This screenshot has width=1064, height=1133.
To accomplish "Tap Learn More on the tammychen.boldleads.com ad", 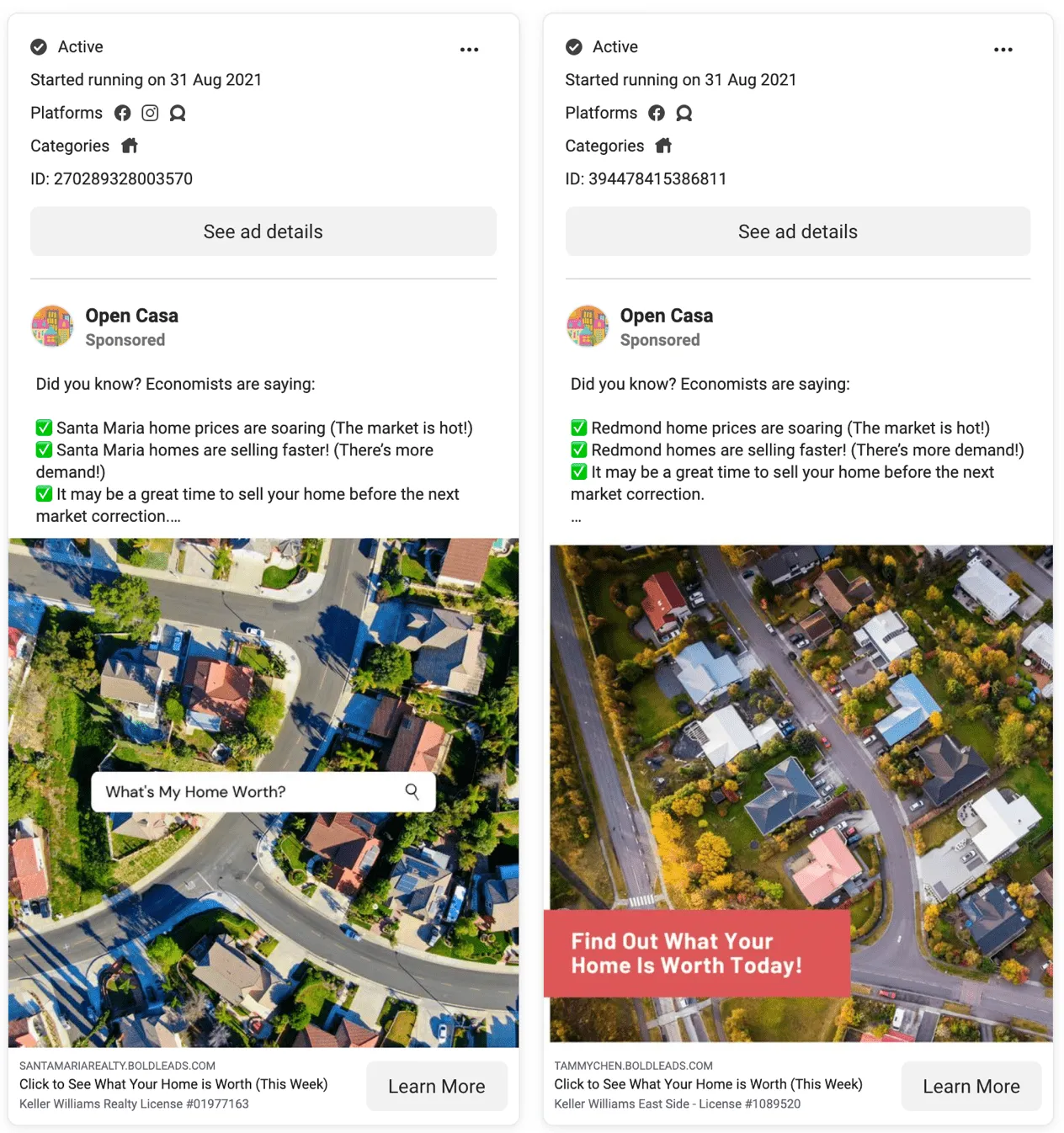I will [971, 1086].
